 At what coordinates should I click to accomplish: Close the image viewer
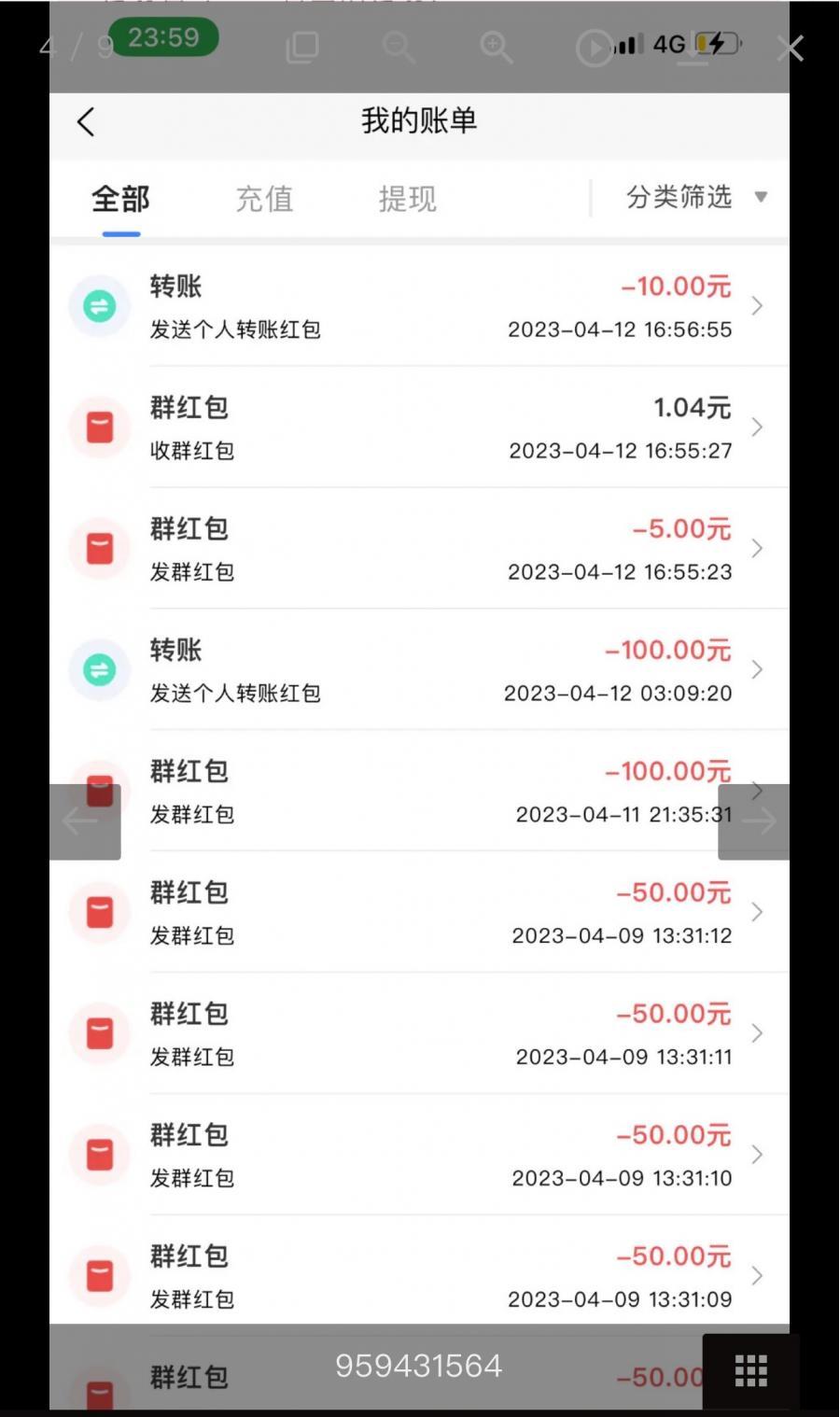[x=790, y=48]
